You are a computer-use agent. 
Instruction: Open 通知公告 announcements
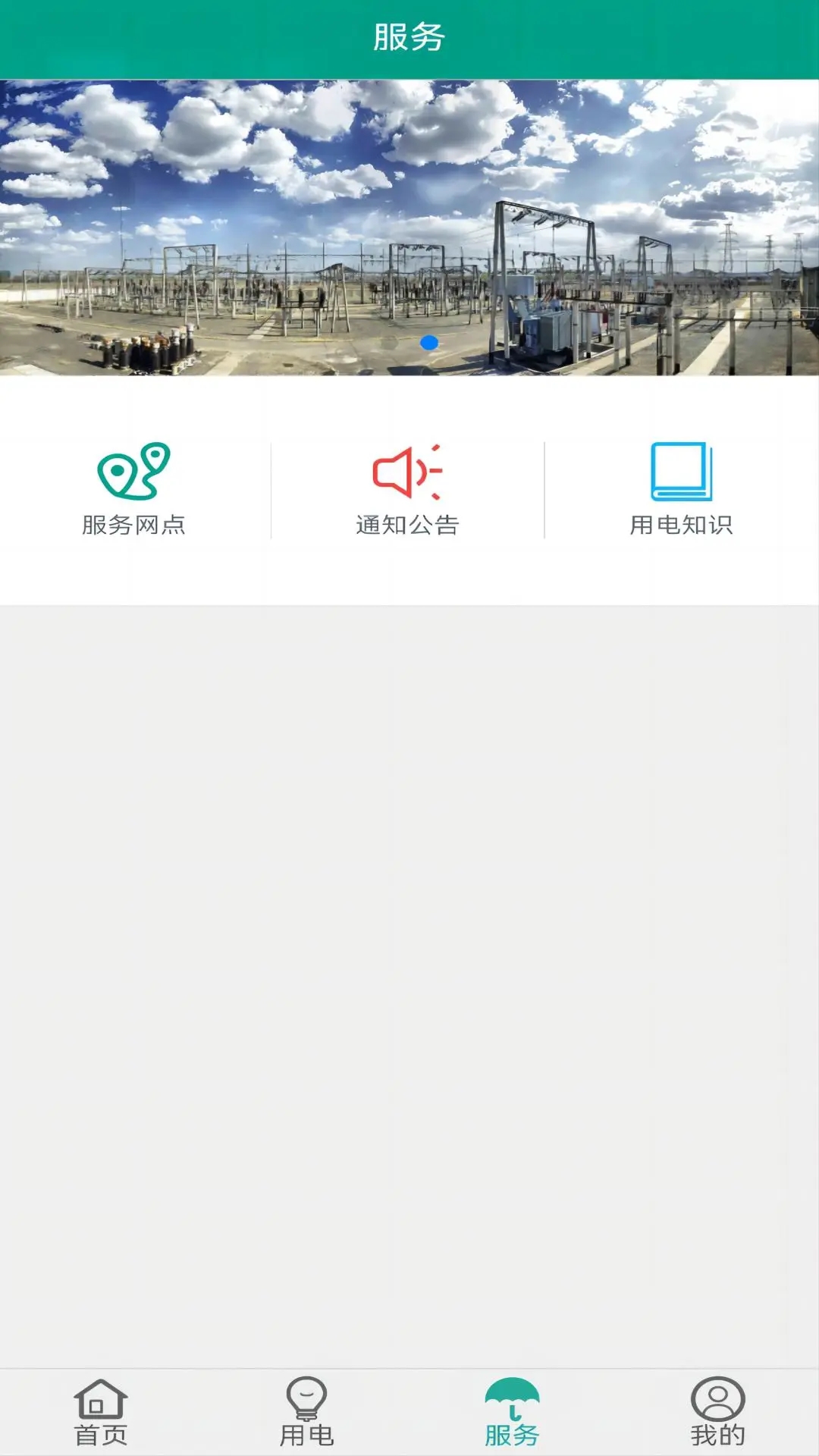[407, 489]
